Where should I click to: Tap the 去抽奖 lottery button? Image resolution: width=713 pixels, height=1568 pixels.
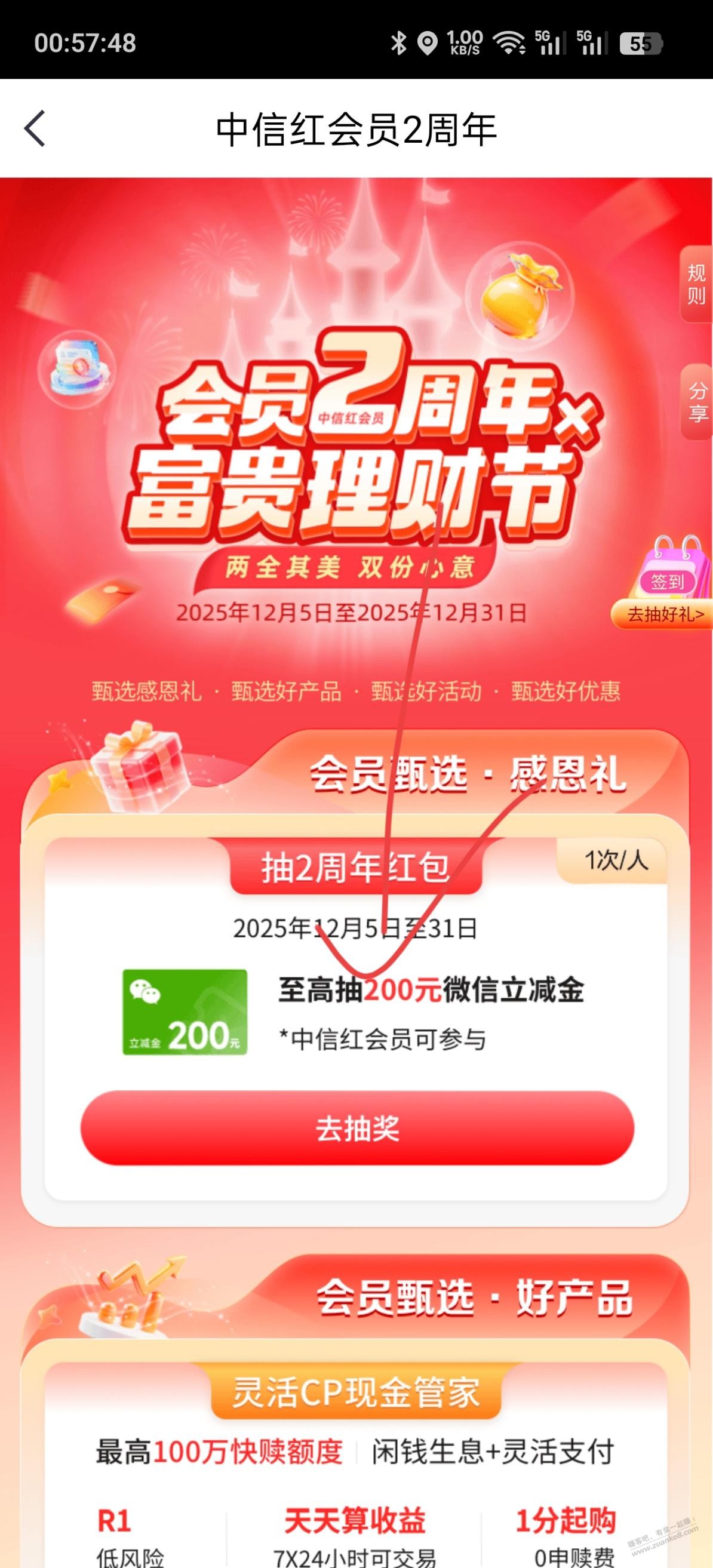point(357,1129)
